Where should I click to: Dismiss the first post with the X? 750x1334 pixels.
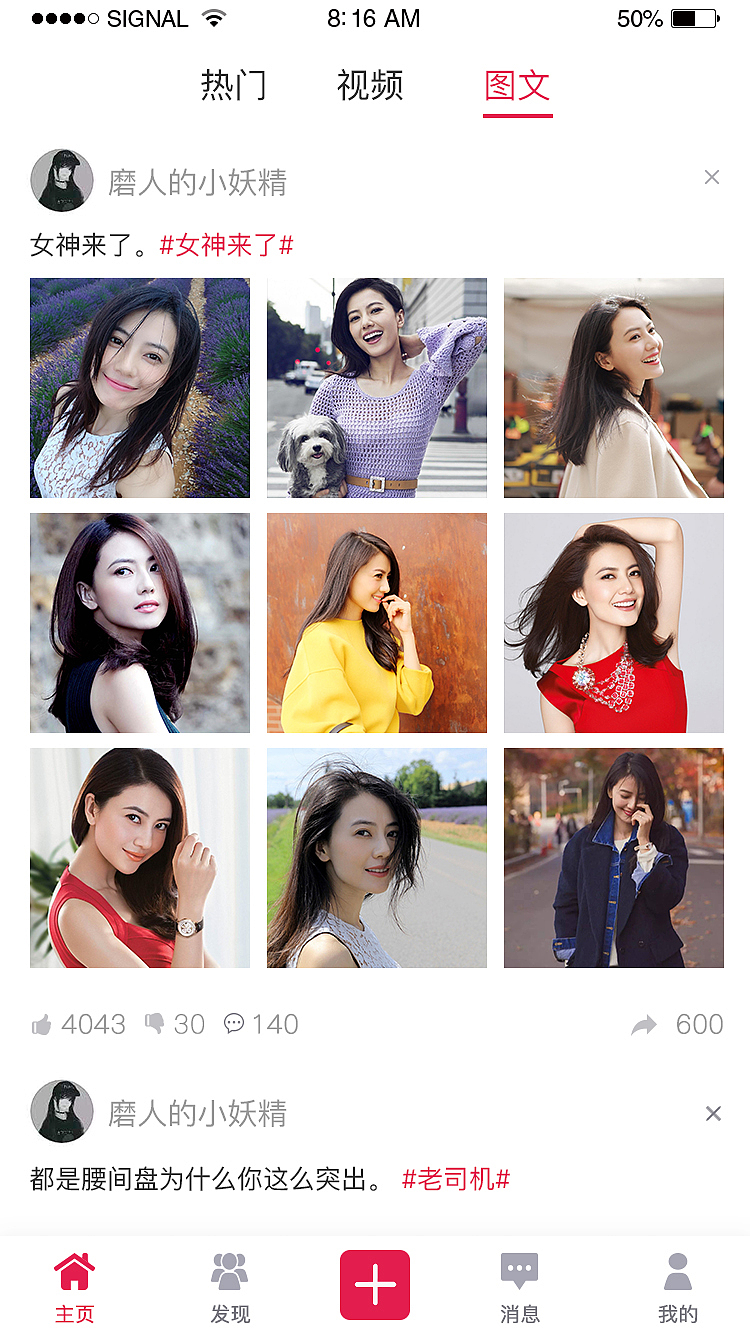[712, 176]
